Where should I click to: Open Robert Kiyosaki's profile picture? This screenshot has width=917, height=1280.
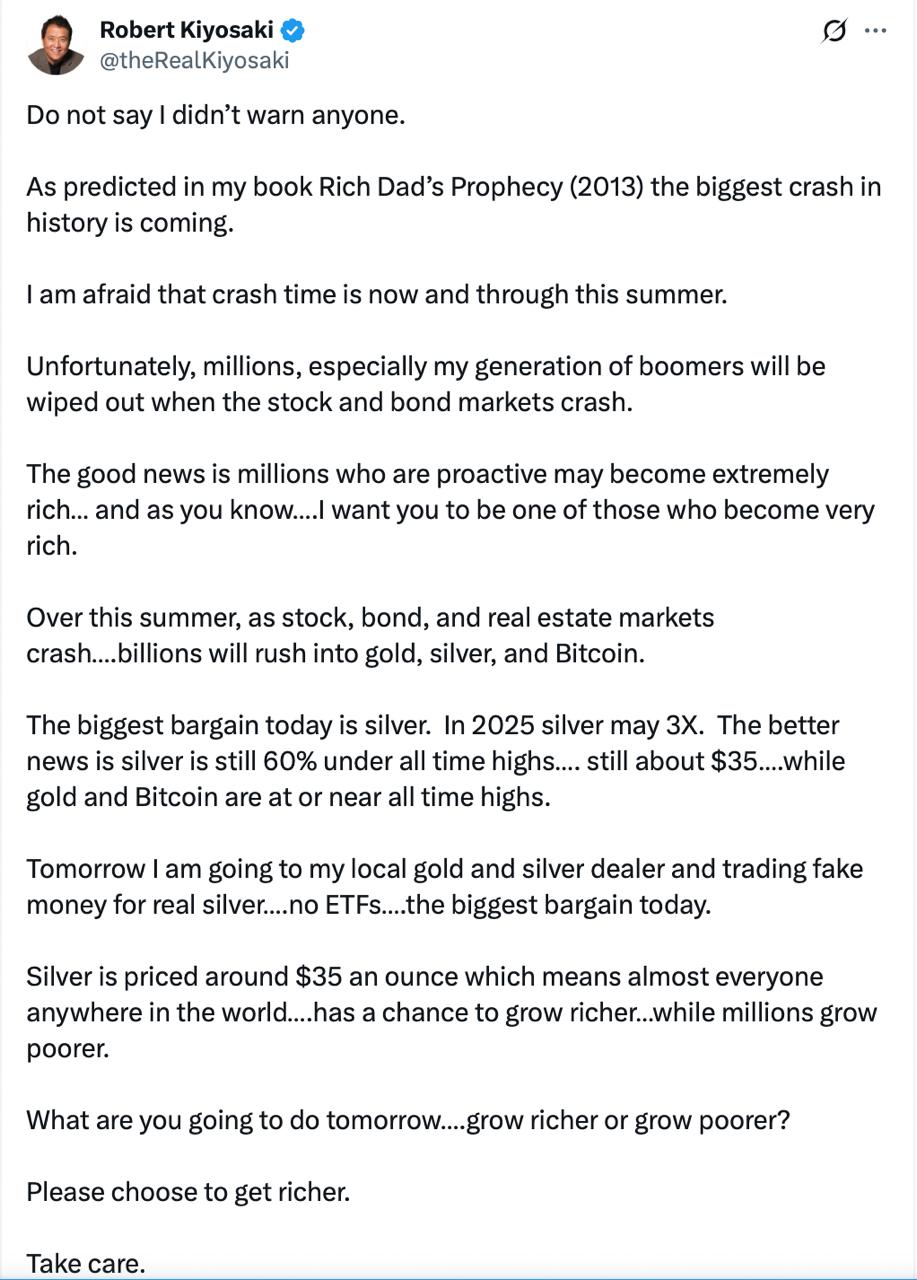pyautogui.click(x=56, y=46)
